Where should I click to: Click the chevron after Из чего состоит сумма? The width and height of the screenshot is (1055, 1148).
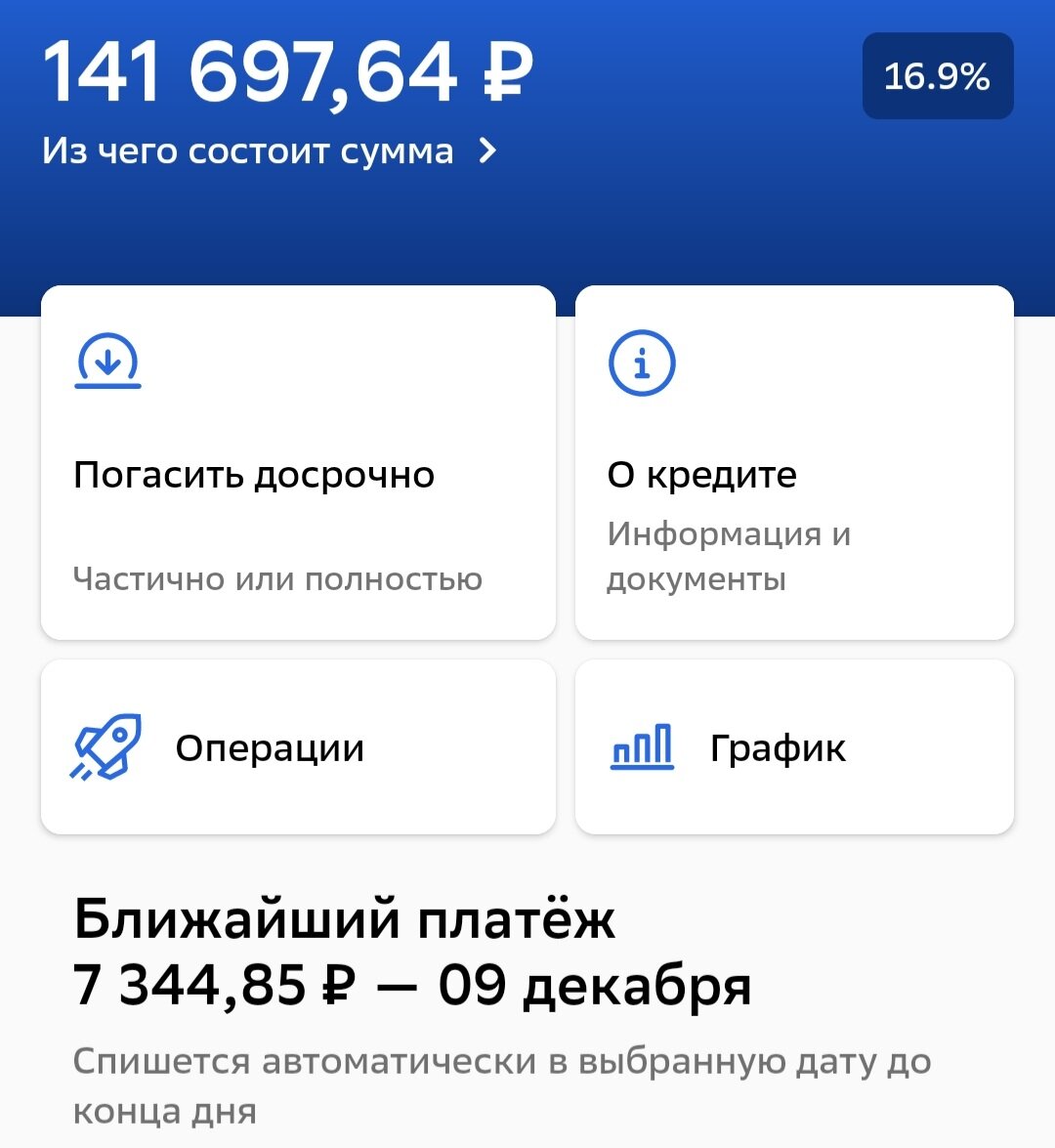coord(485,150)
